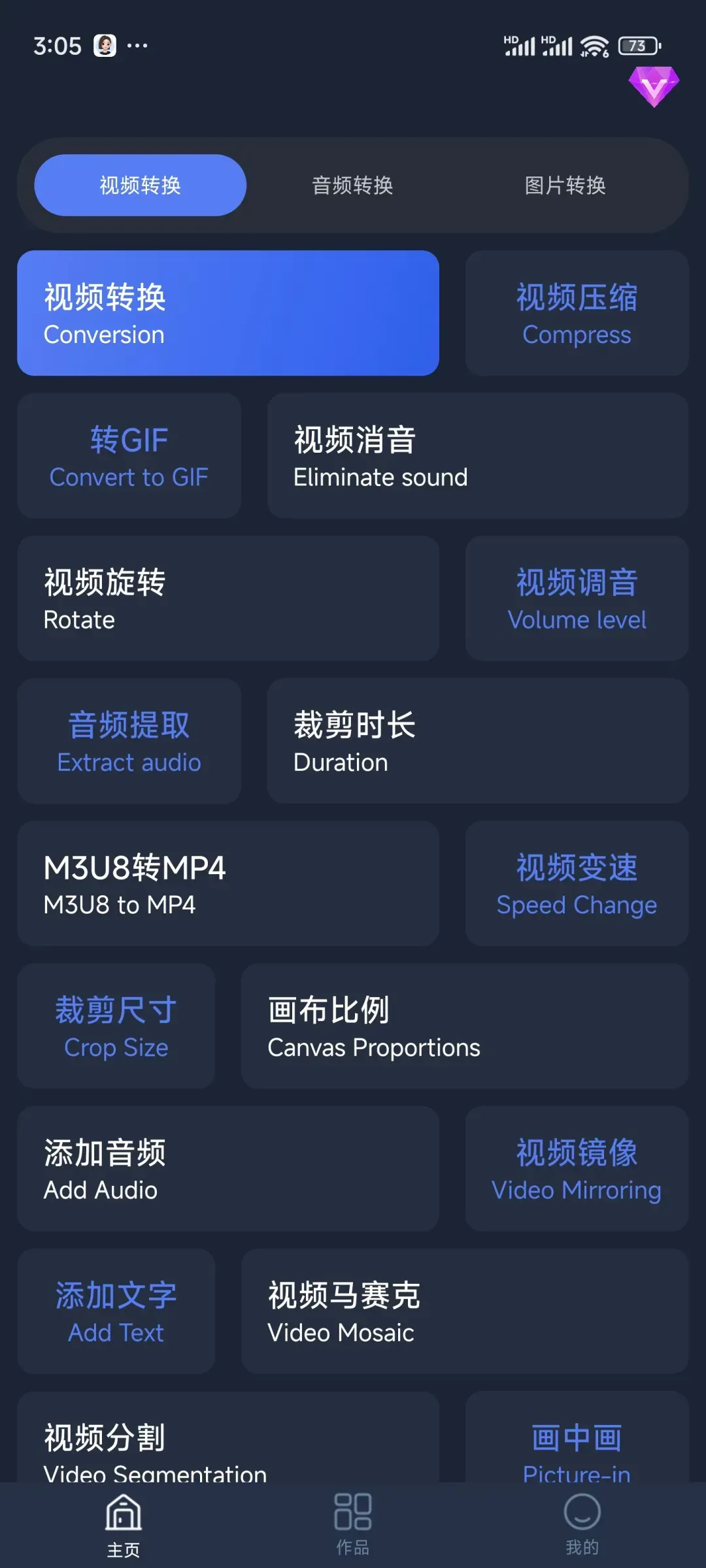Open the Volume level tool
Viewport: 706px width, 1568px height.
577,598
